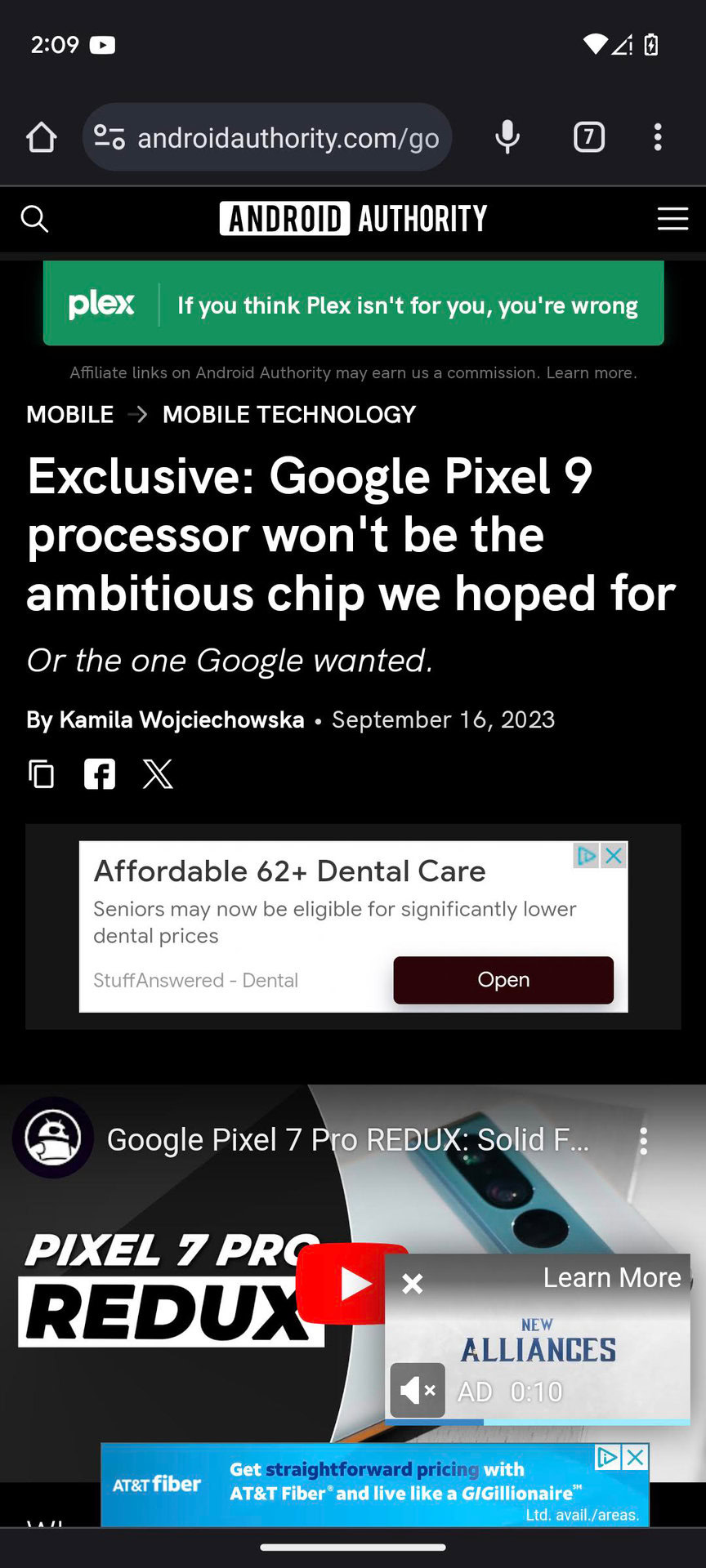Open the hamburger navigation menu

point(672,219)
